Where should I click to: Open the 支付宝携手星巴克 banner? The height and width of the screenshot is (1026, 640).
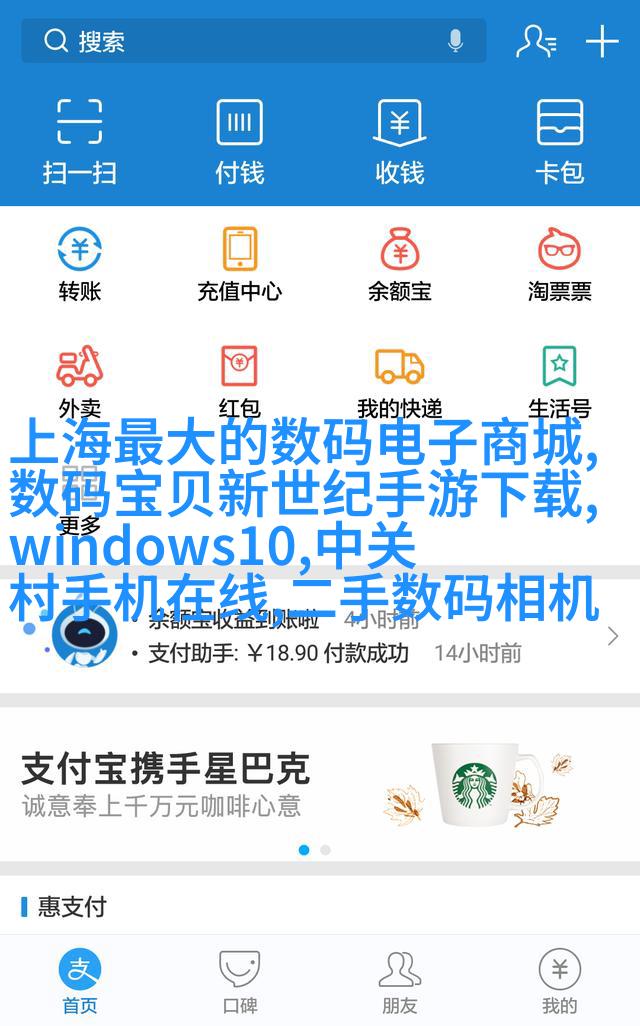coord(320,785)
